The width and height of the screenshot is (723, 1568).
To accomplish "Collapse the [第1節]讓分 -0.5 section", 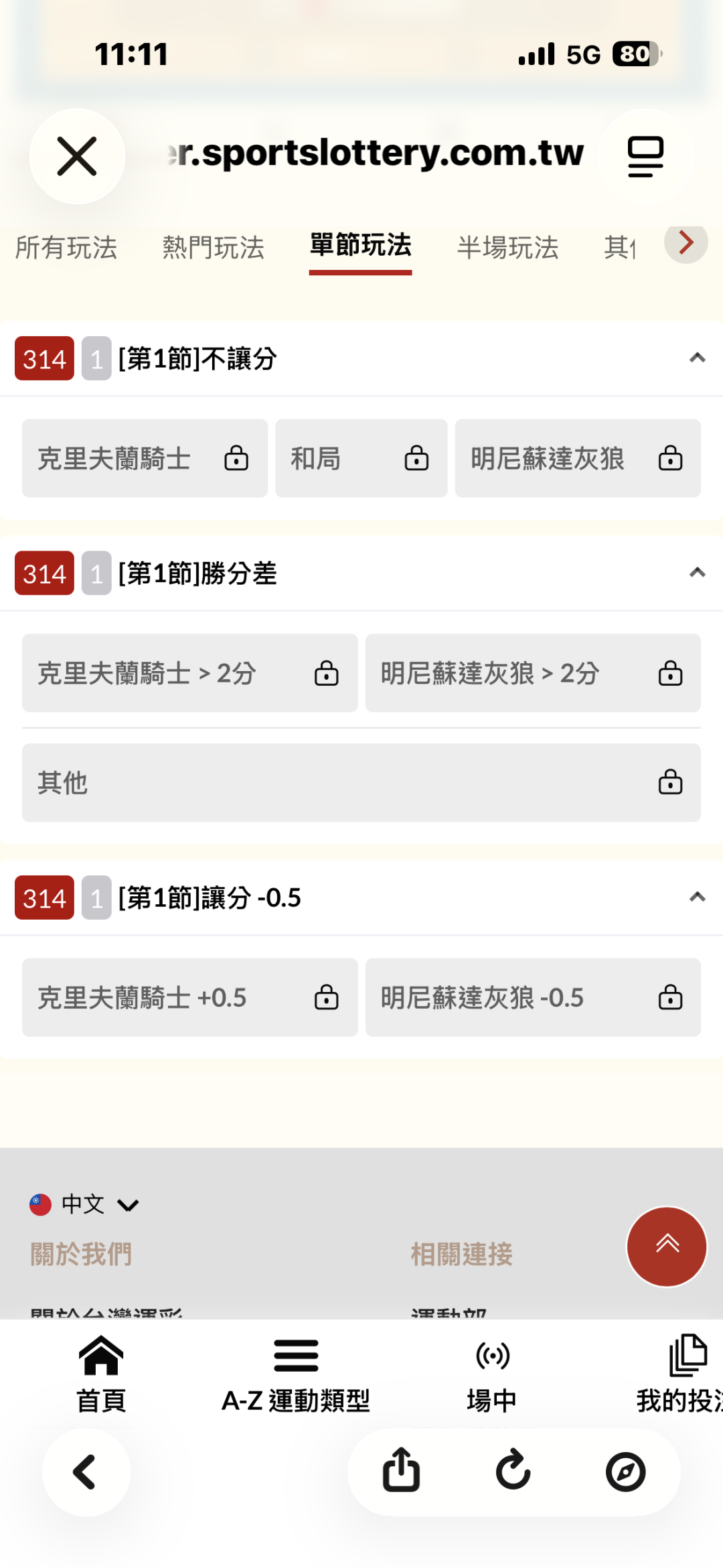I will point(697,897).
